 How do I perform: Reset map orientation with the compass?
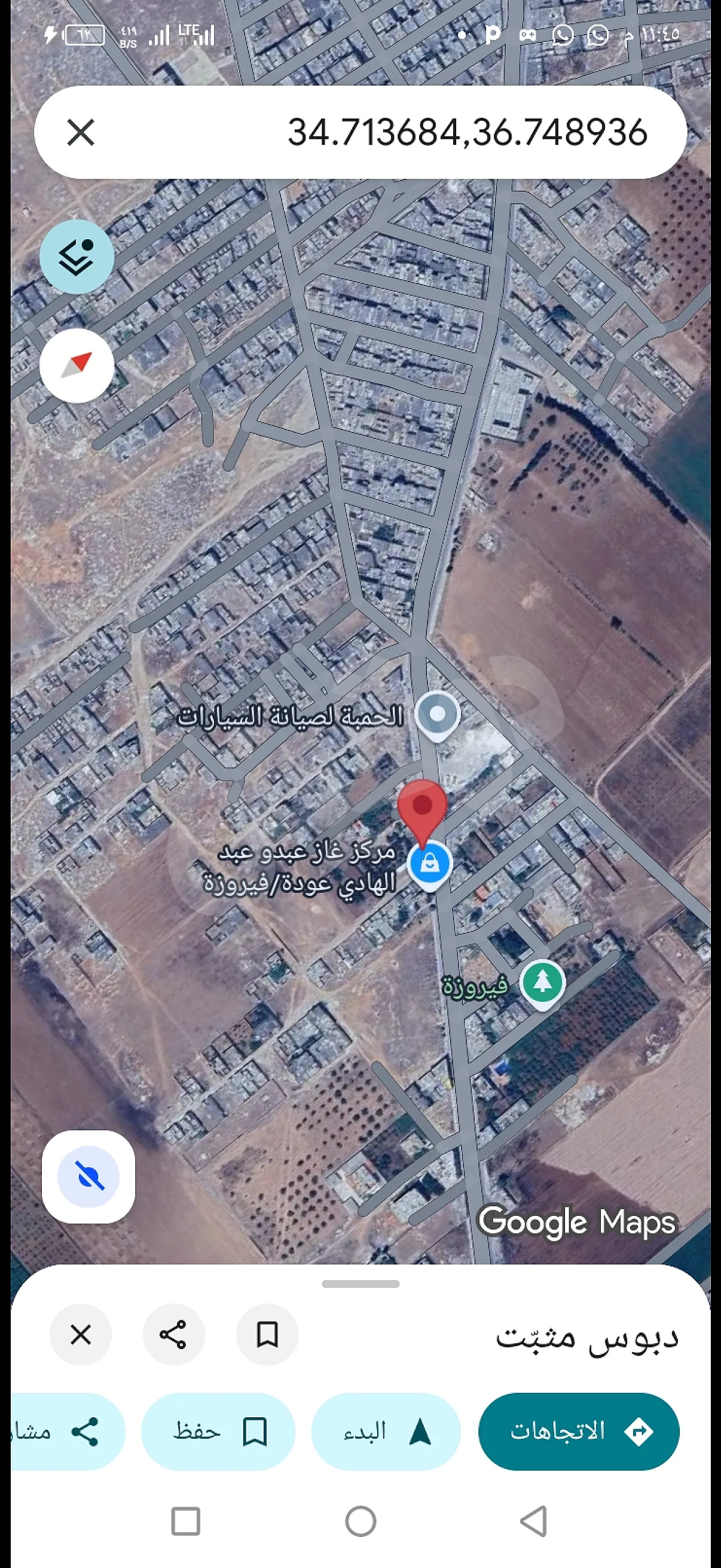coord(77,365)
